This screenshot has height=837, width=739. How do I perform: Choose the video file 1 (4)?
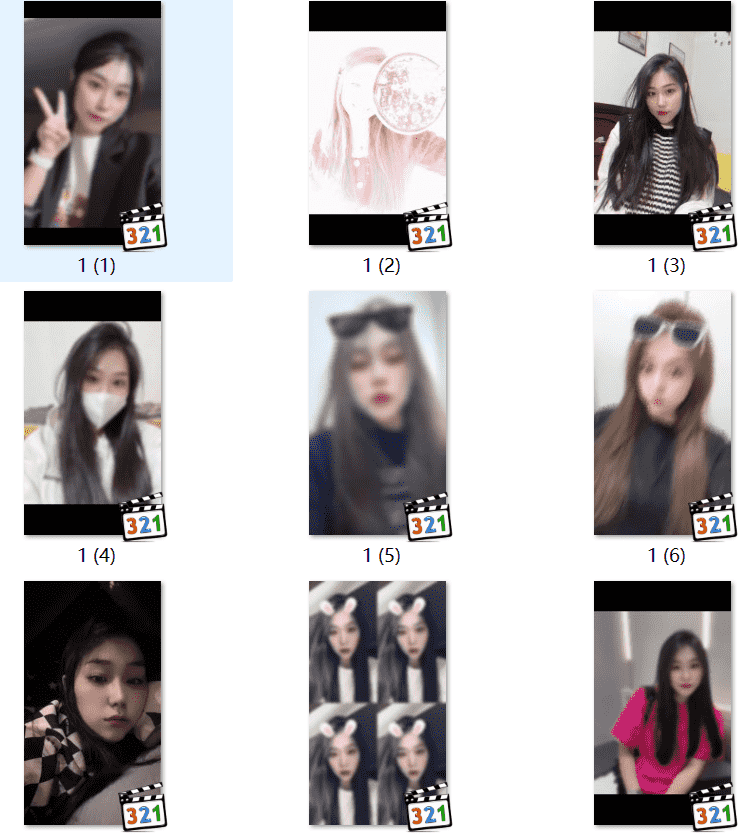click(x=92, y=413)
